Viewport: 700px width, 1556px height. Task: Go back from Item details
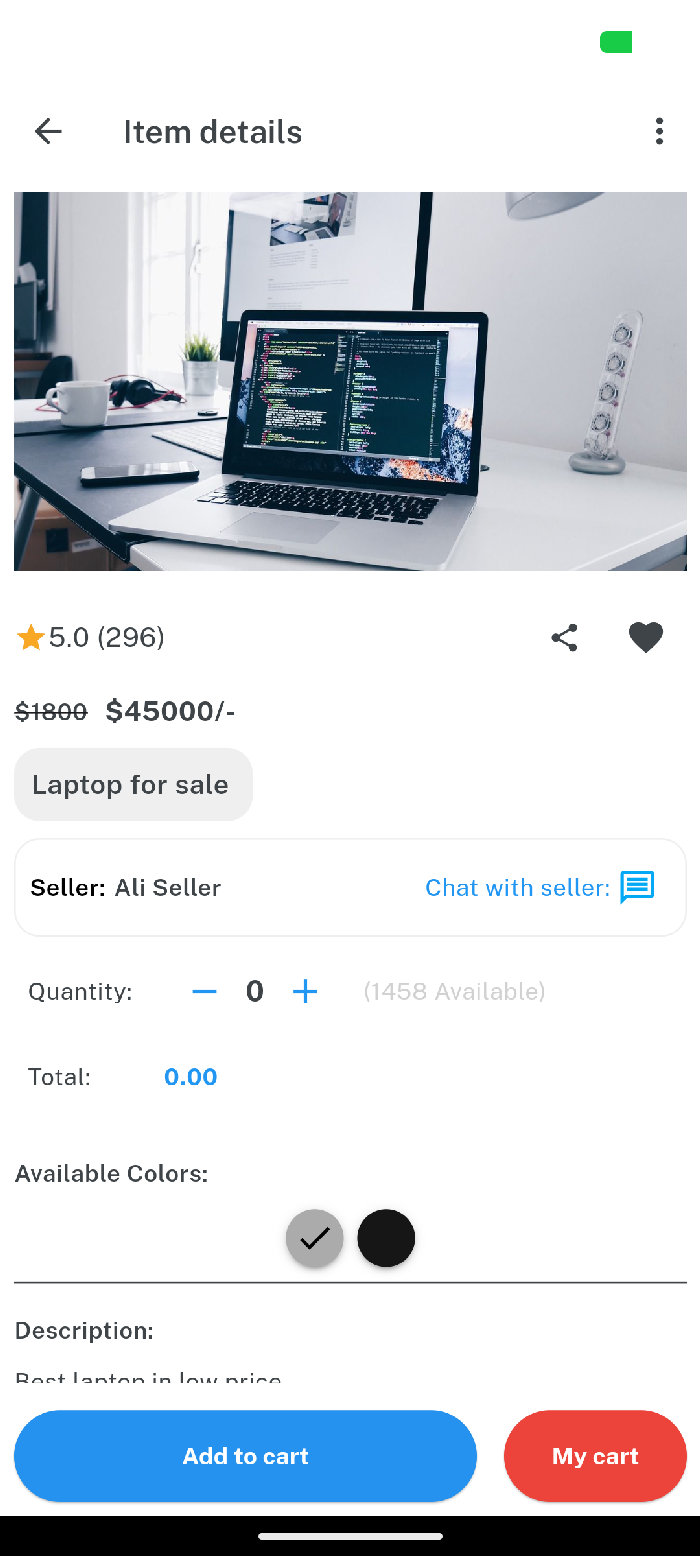(48, 131)
